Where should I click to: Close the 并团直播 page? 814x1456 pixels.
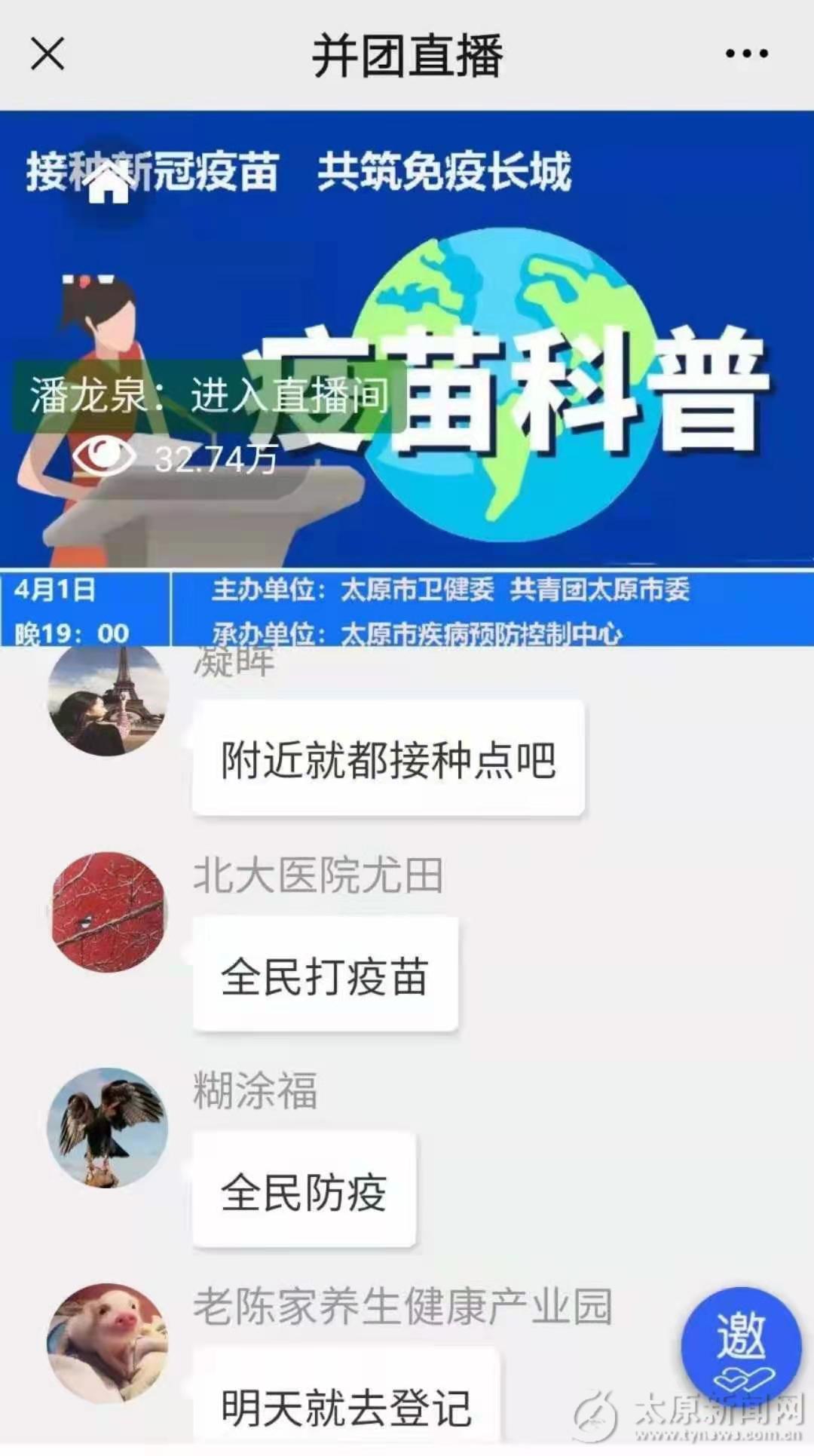click(x=47, y=54)
